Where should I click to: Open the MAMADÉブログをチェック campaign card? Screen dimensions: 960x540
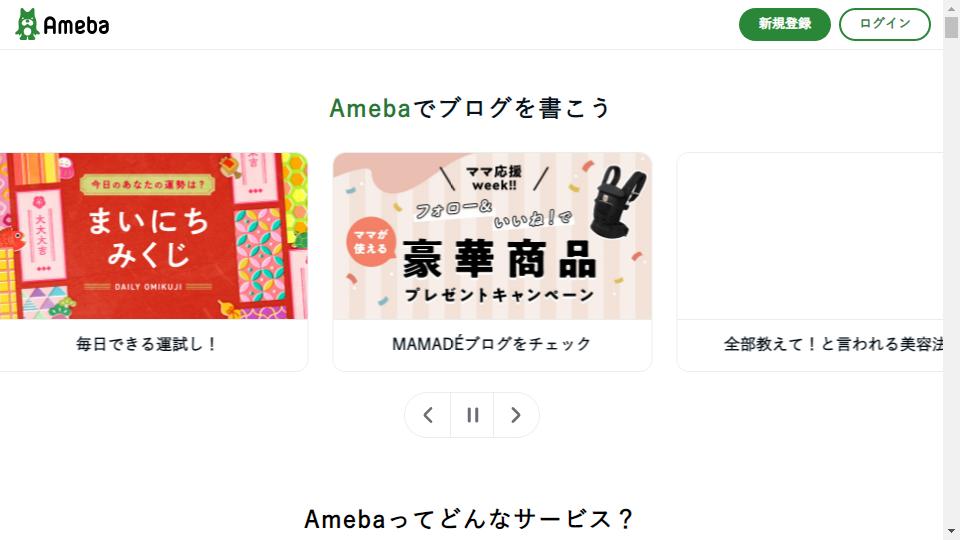pos(492,260)
